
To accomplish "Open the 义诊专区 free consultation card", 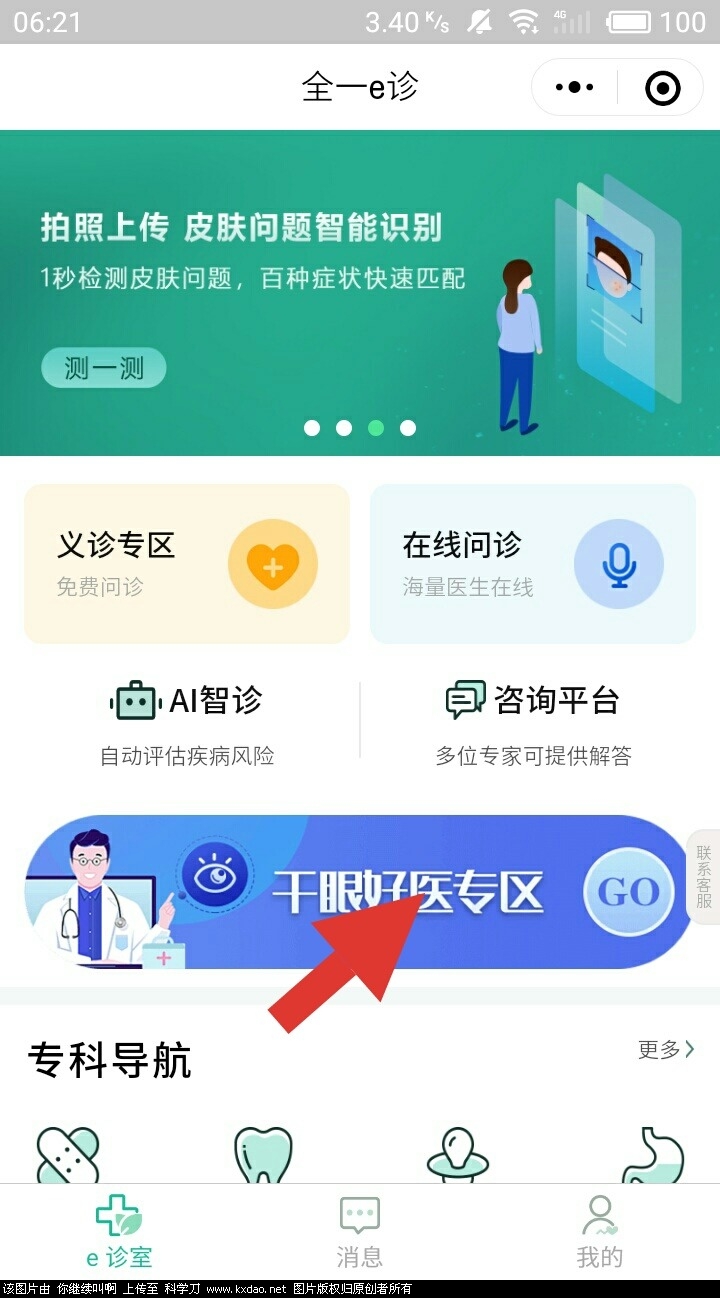I will [187, 564].
